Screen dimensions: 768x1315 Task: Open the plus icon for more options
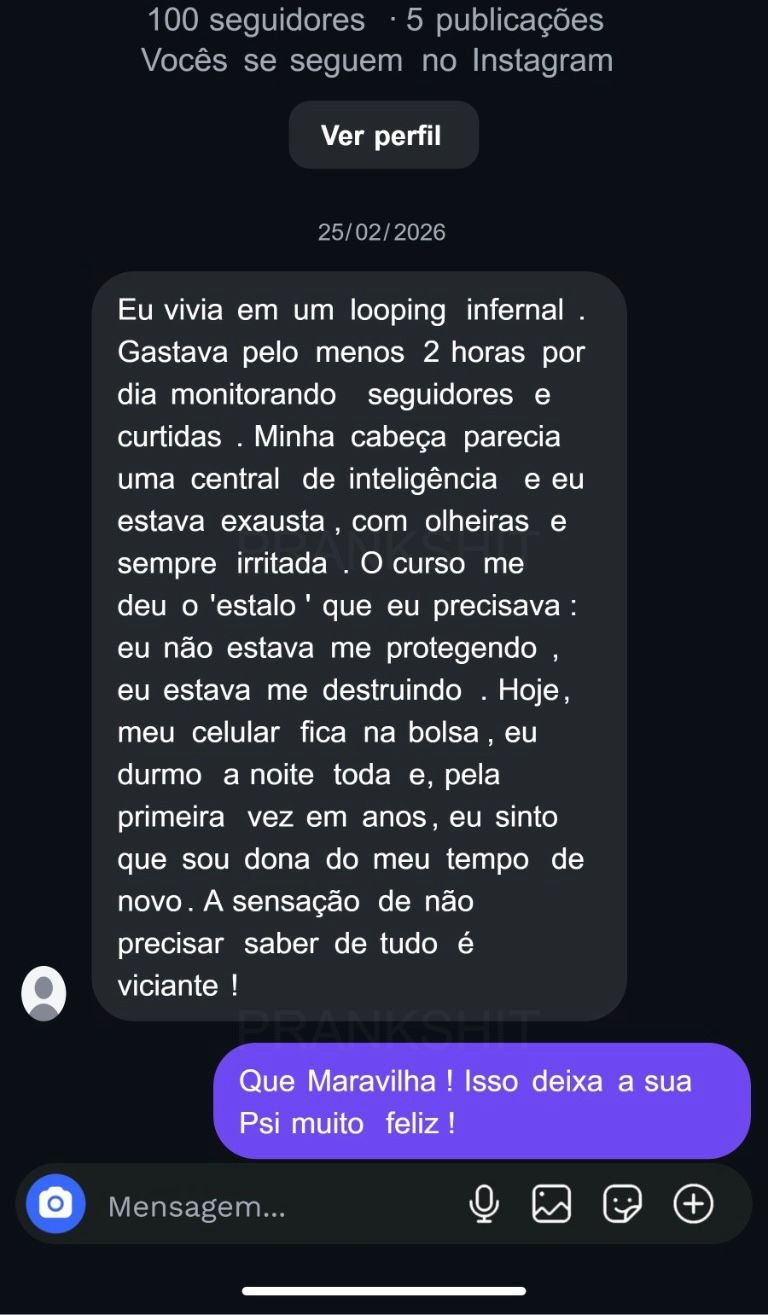click(693, 1204)
